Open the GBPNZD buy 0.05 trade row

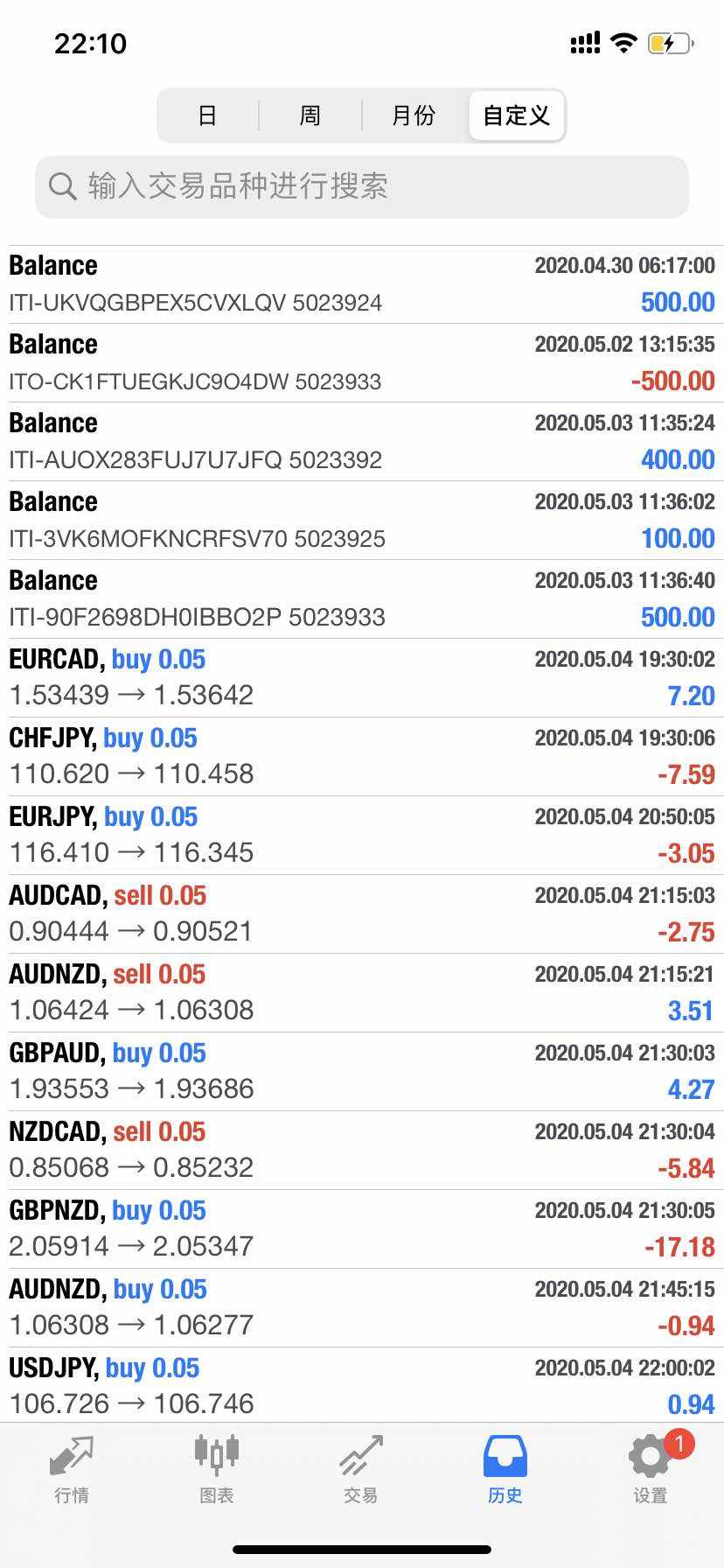coord(362,1228)
